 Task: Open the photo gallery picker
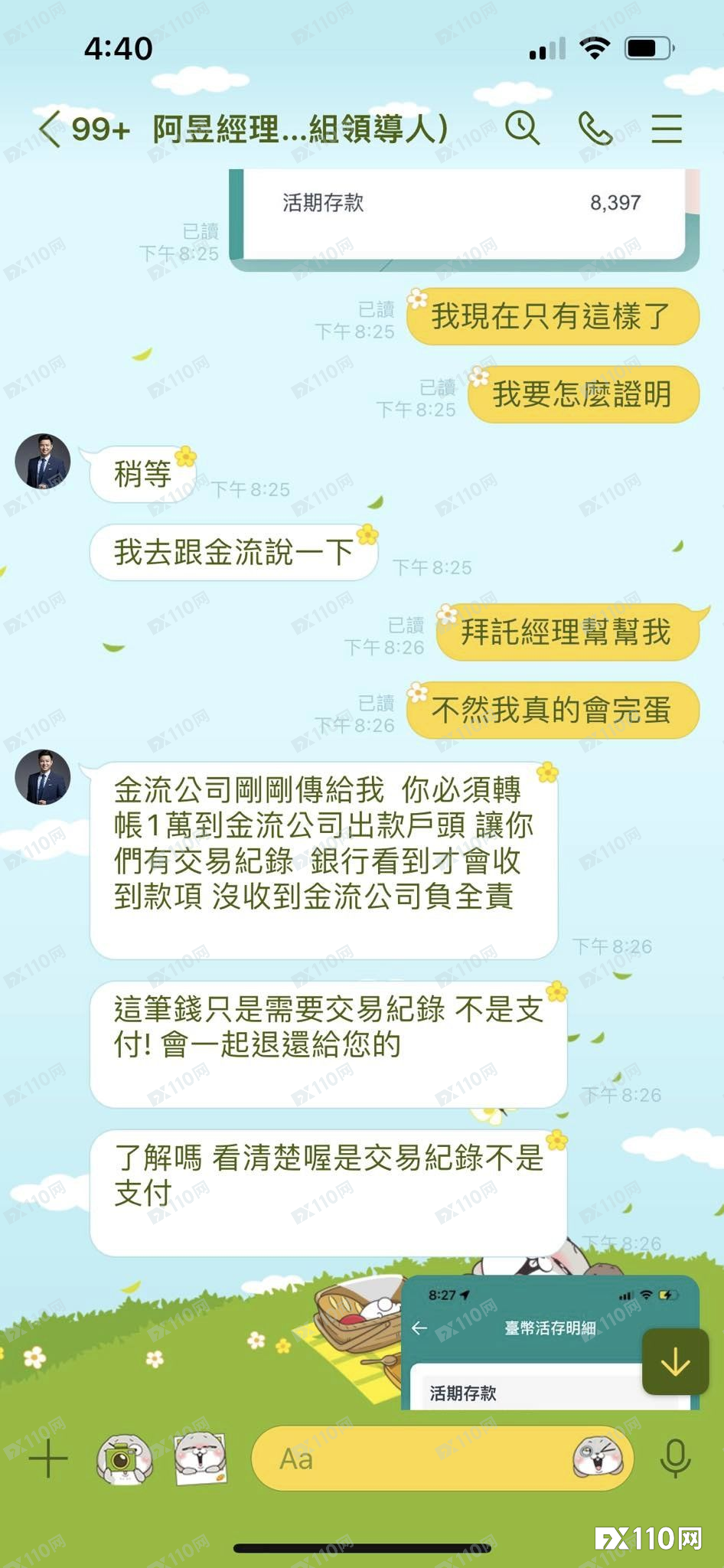(201, 1458)
